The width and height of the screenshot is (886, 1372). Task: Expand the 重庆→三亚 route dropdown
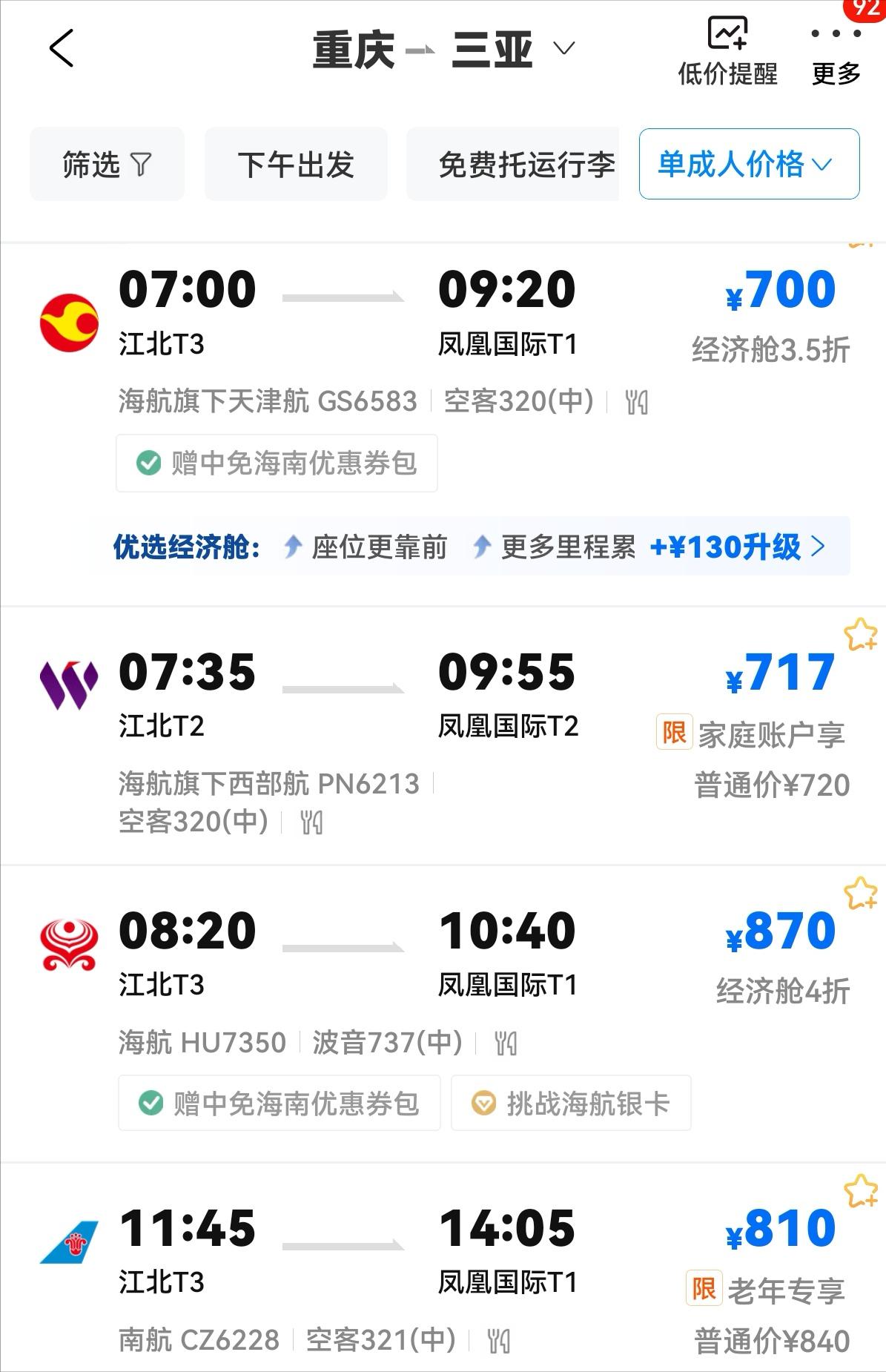563,49
